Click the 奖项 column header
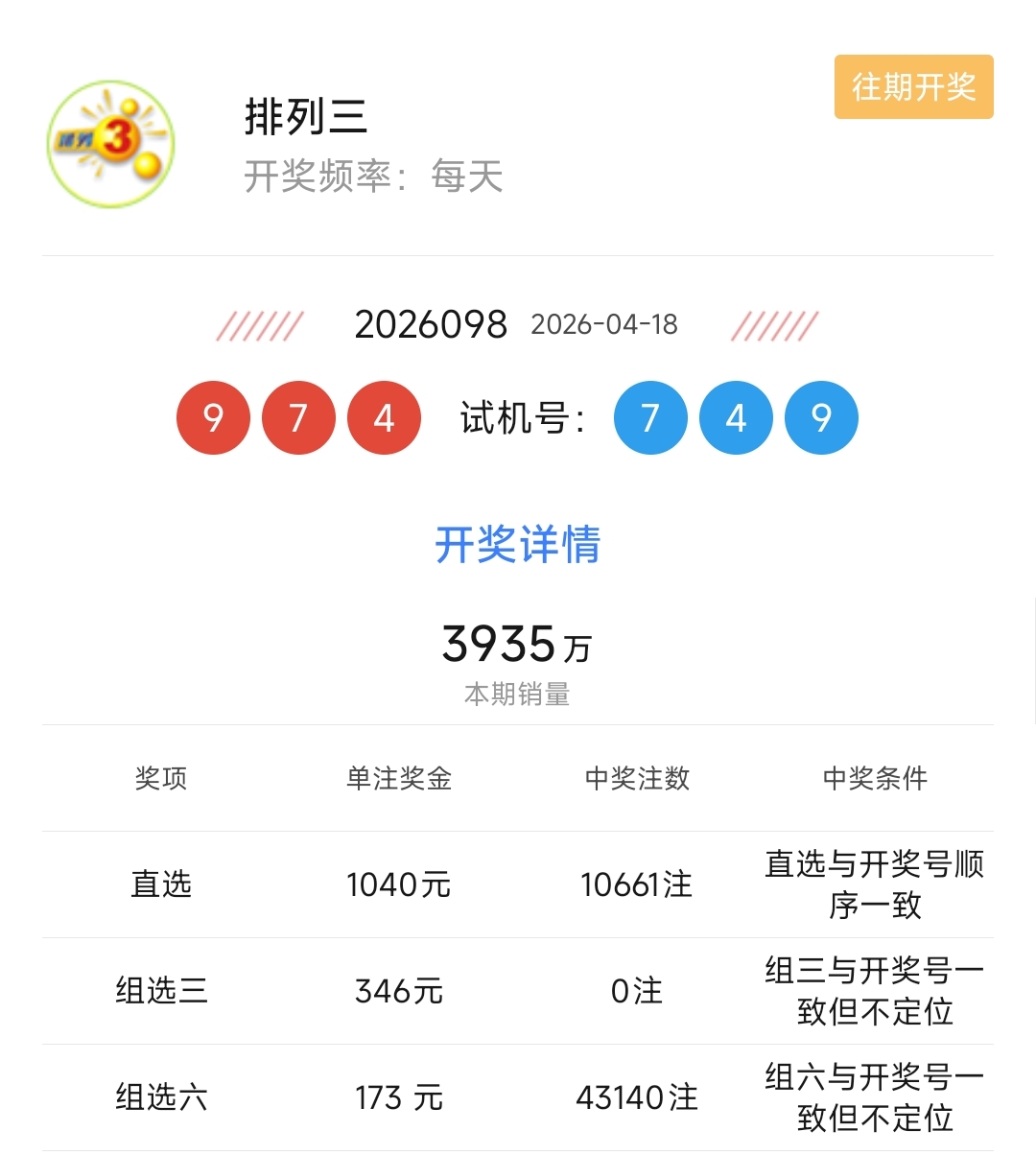Viewport: 1036px width, 1155px height. (x=160, y=779)
